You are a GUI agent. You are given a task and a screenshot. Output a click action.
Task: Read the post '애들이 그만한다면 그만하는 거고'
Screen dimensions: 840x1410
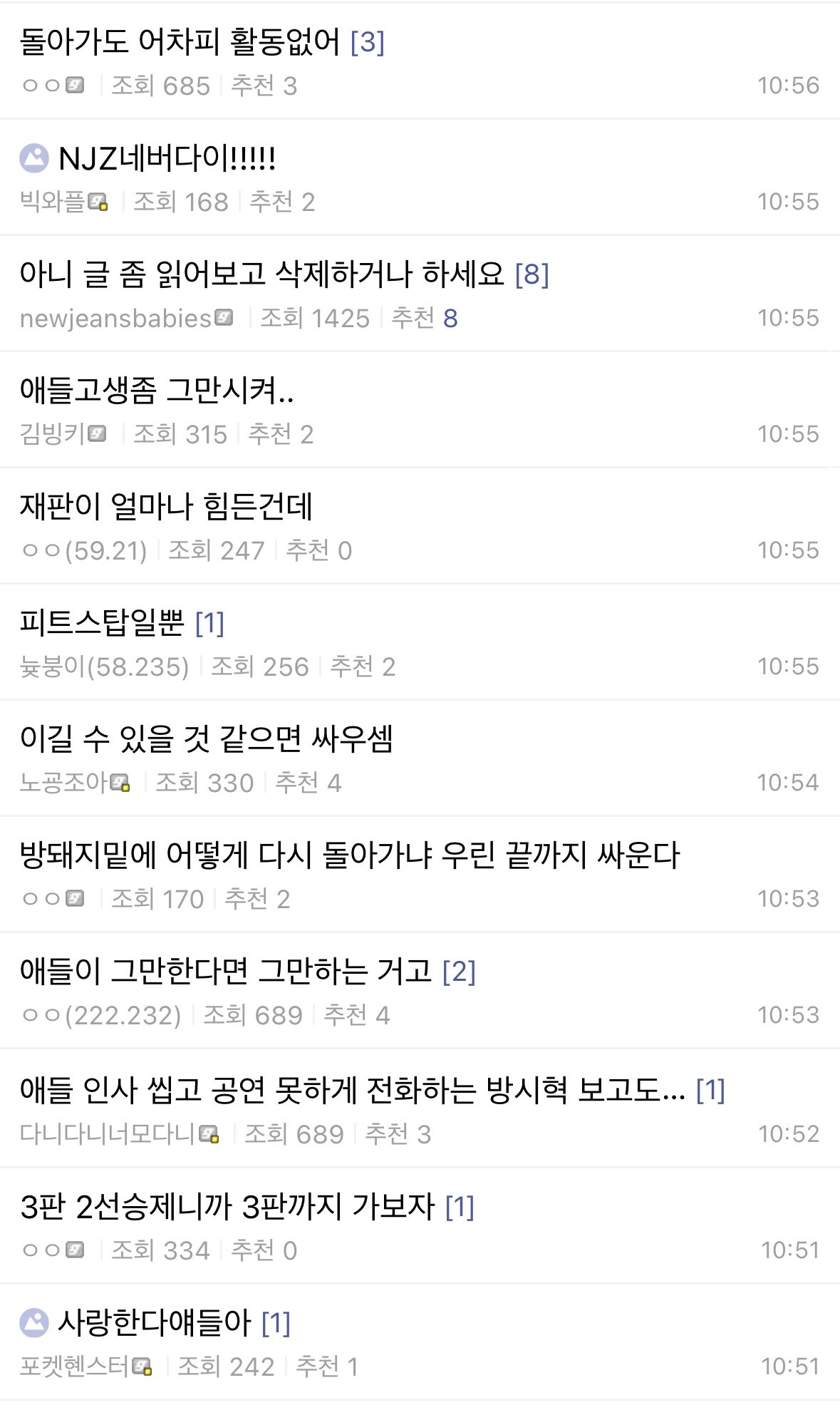(x=226, y=972)
